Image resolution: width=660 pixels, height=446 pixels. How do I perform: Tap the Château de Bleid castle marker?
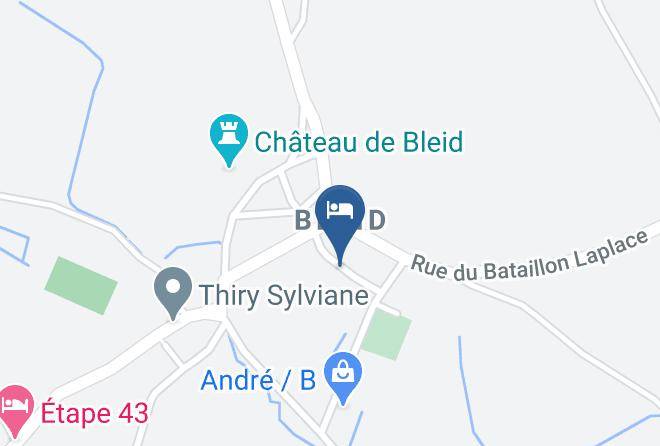tap(228, 137)
